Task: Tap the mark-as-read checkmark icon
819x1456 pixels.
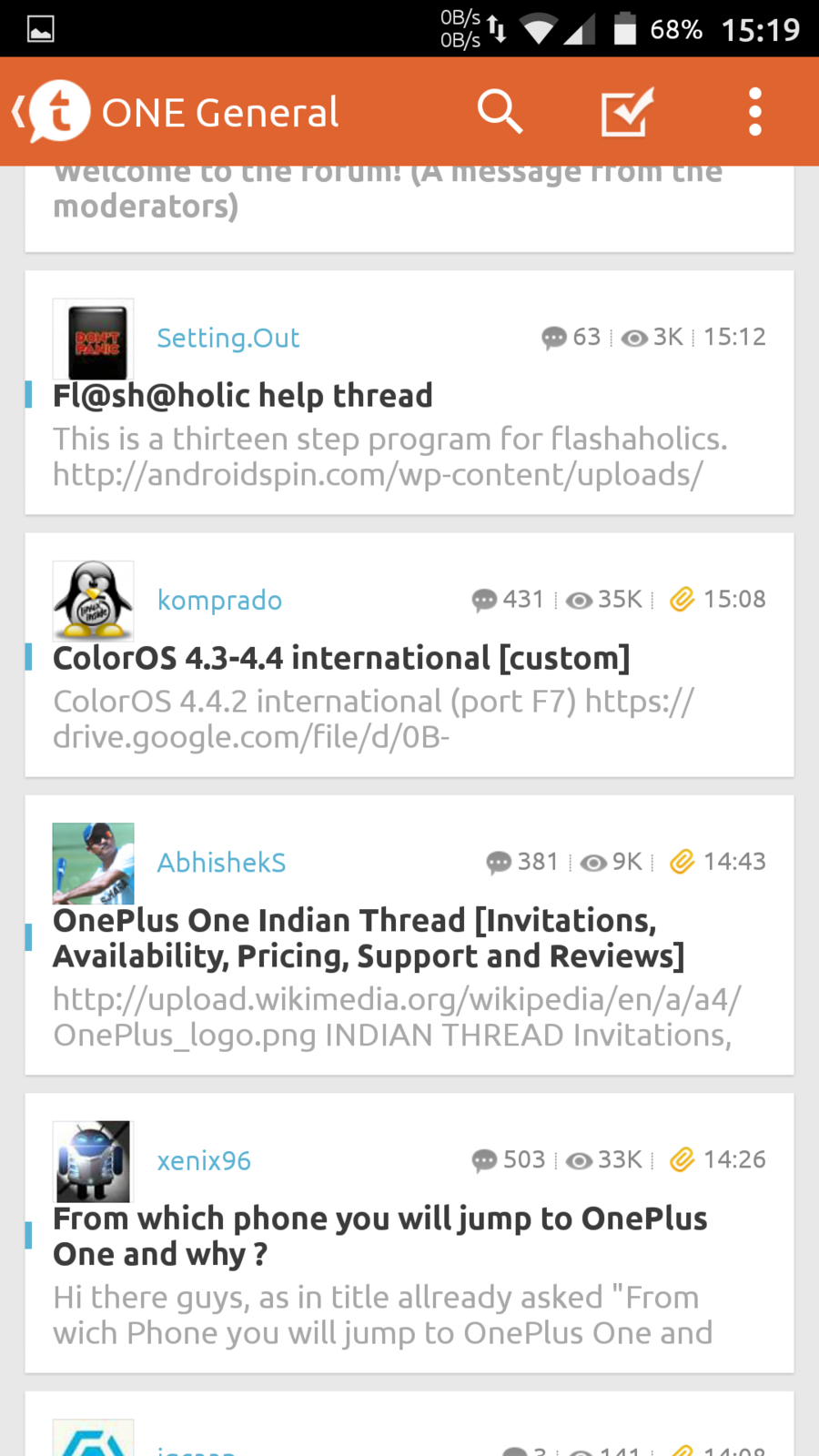Action: 626,112
